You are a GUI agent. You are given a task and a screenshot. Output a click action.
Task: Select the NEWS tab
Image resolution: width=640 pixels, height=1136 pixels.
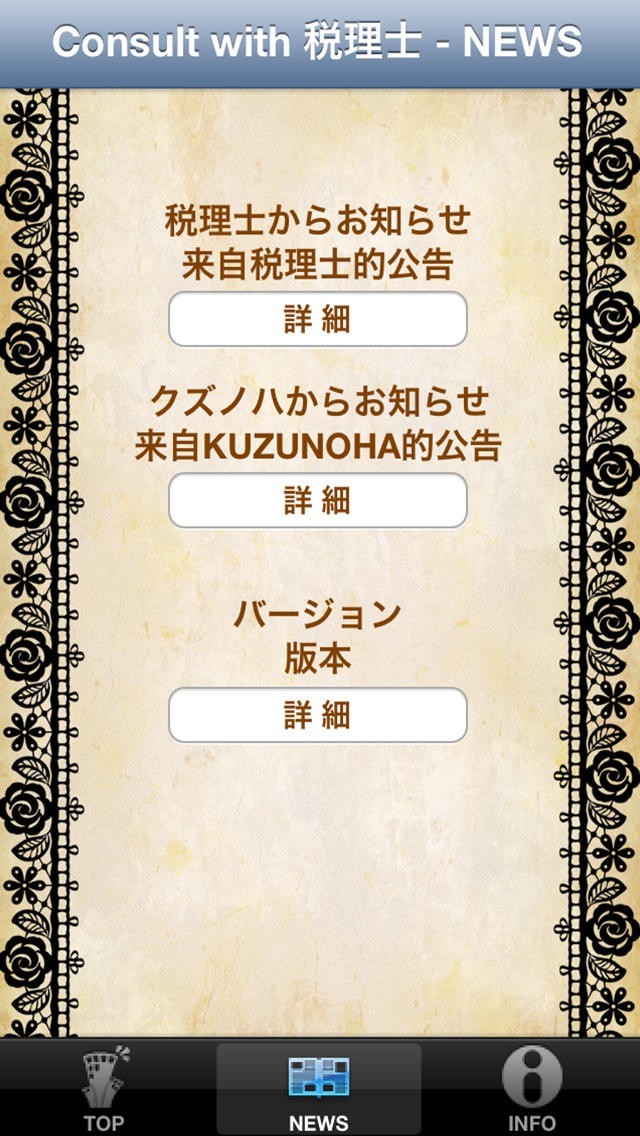tap(319, 1088)
